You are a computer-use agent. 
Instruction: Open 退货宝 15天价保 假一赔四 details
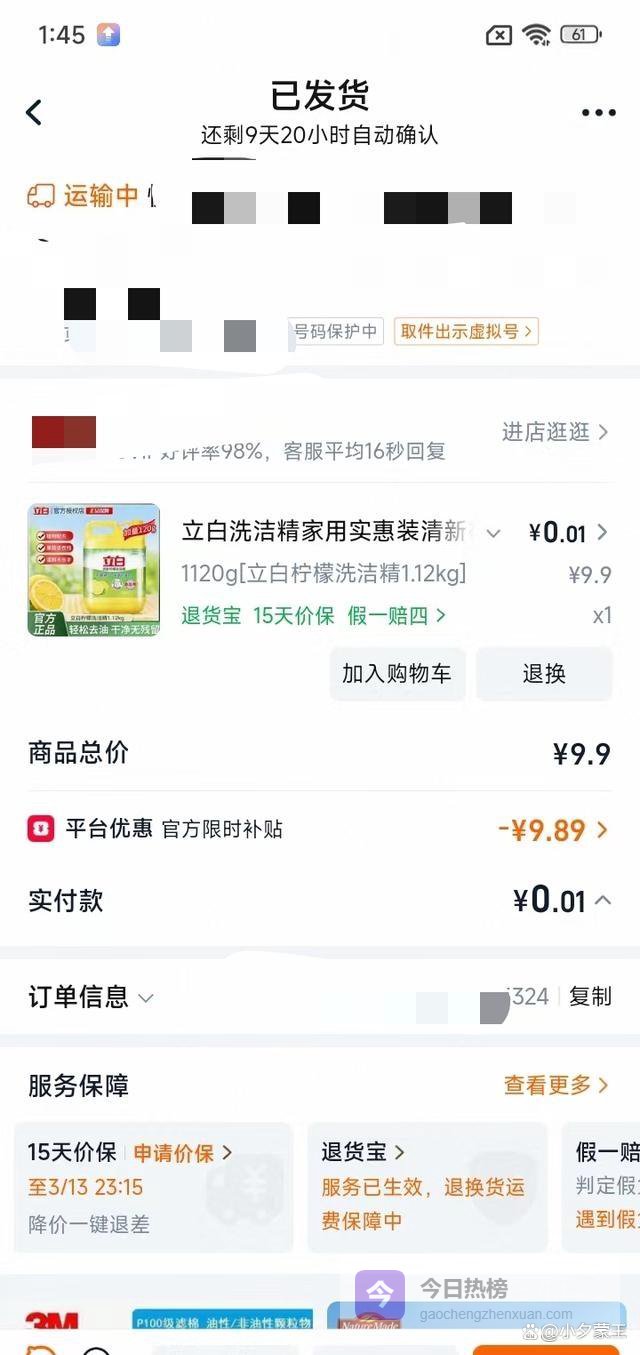pos(313,615)
